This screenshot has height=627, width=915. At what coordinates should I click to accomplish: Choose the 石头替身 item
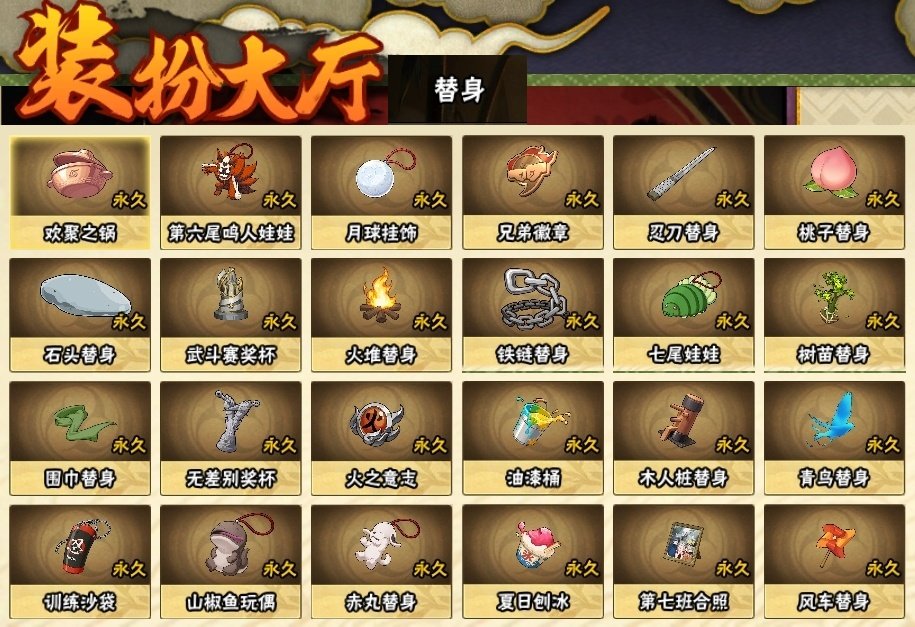tap(80, 313)
